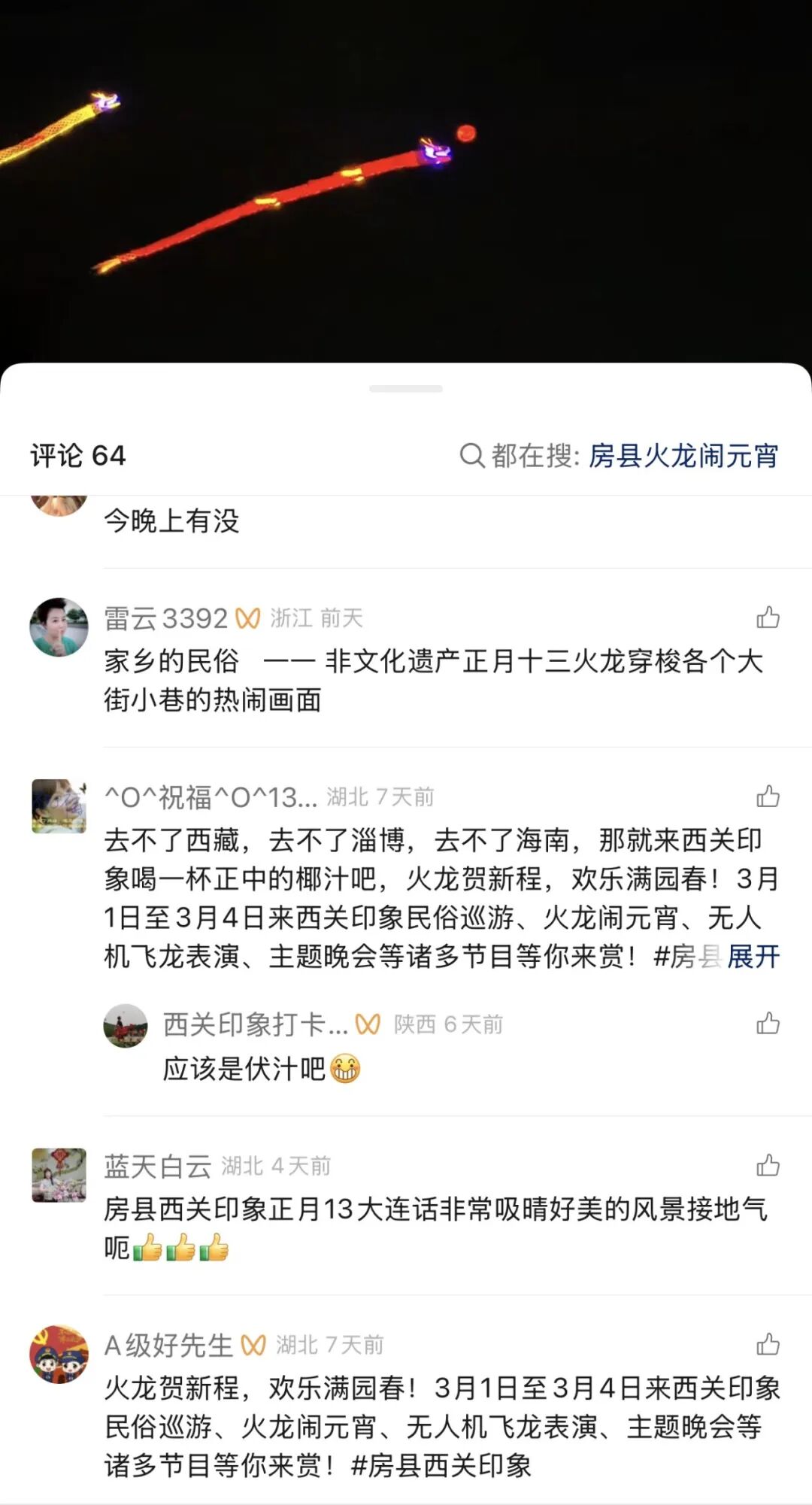This screenshot has width=812, height=1505.
Task: Like 西关印象打卡's reply
Action: (x=768, y=1024)
